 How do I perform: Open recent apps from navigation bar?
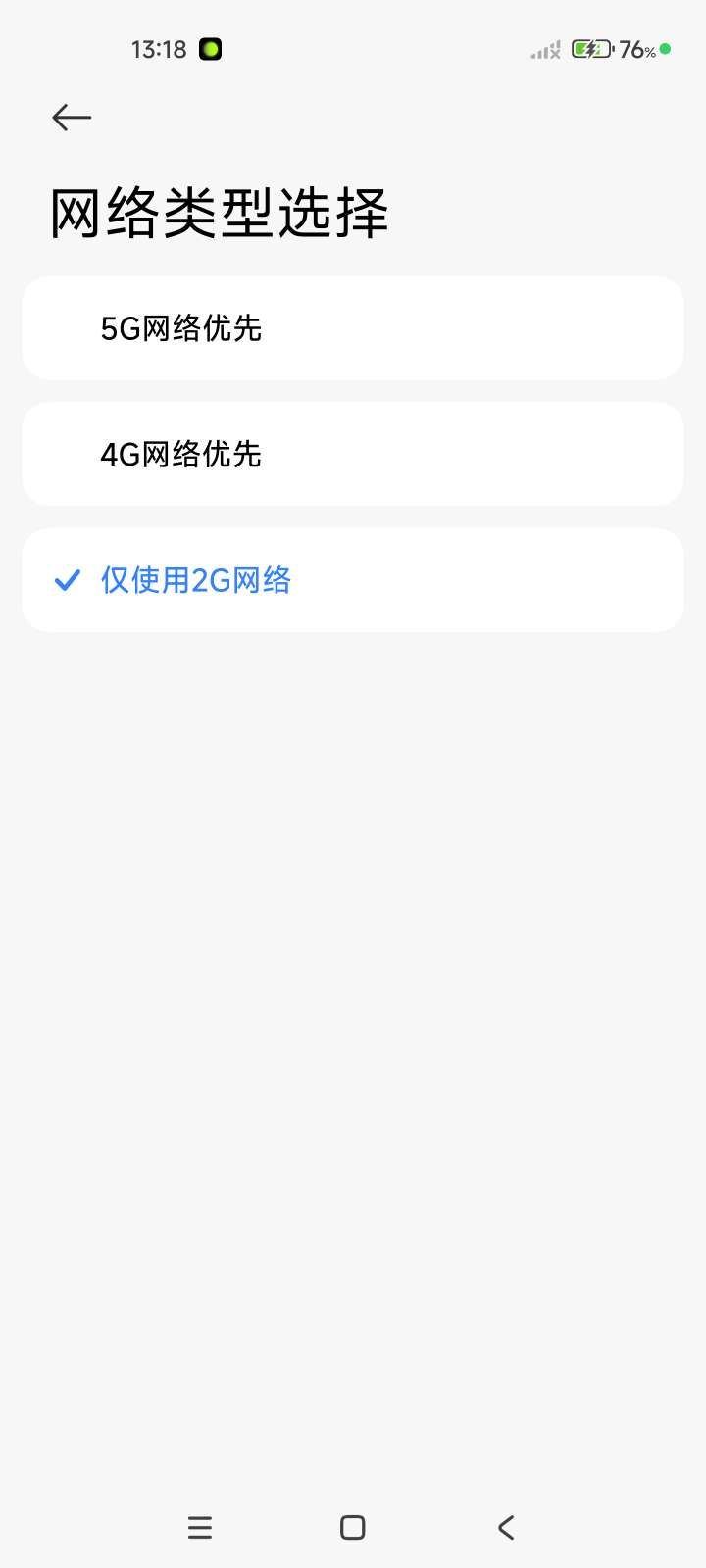(200, 1527)
